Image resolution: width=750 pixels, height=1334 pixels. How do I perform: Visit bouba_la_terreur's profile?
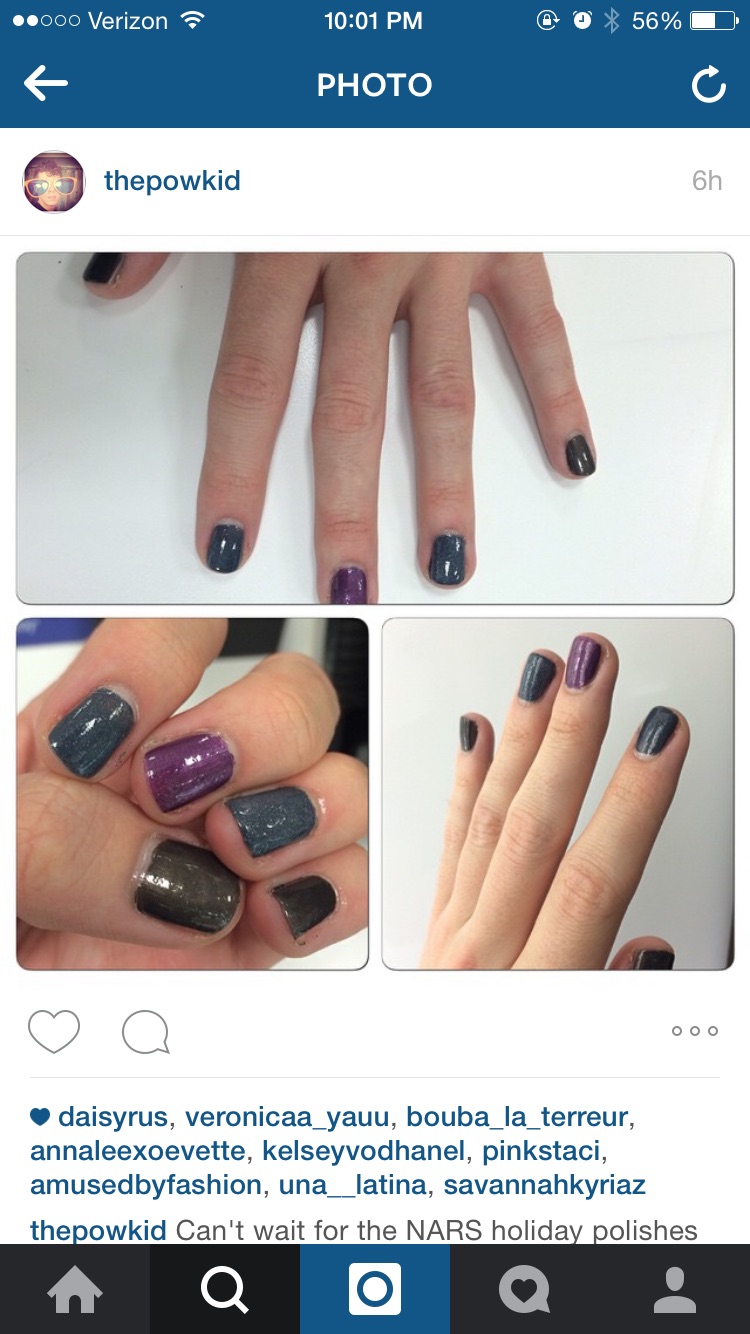click(x=517, y=1117)
